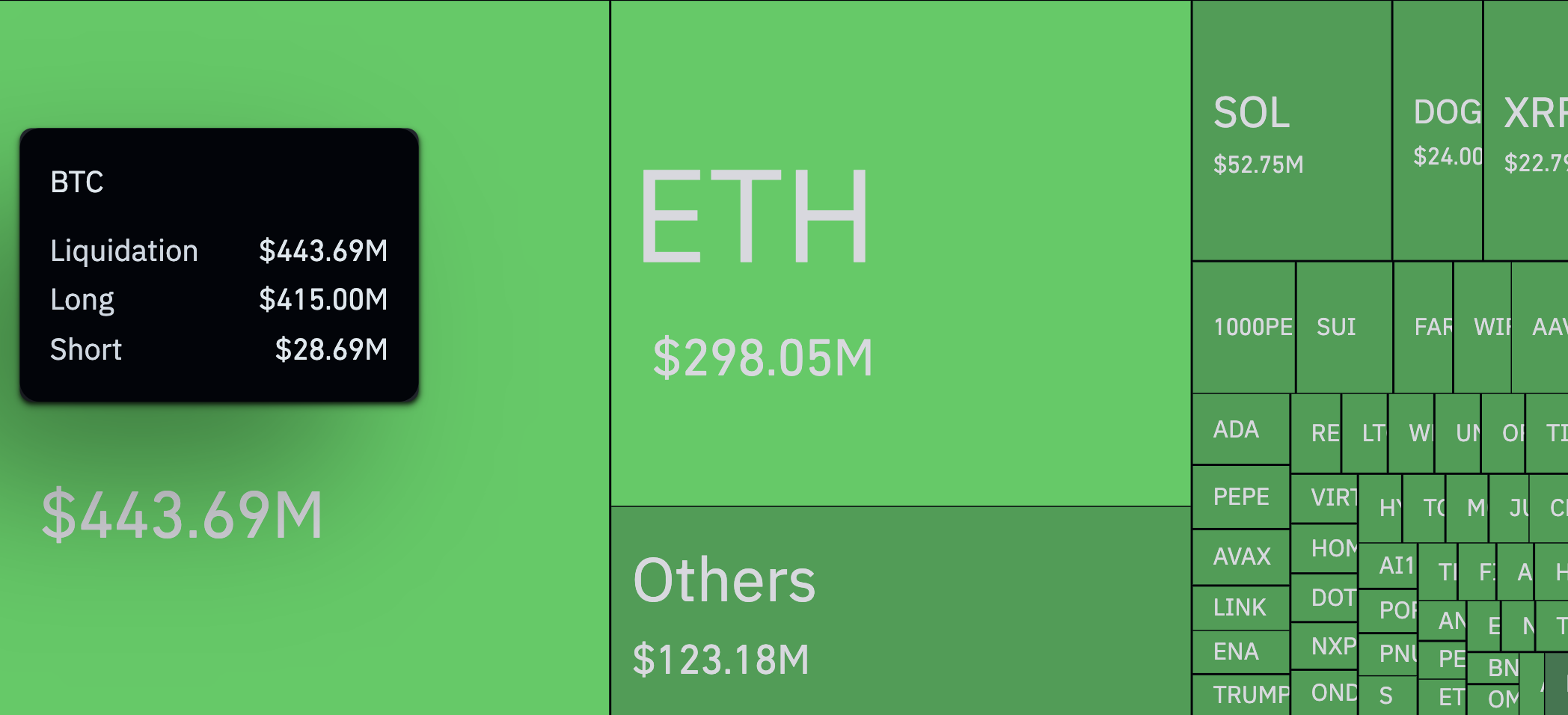Select the VIRT tile

pos(1324,498)
